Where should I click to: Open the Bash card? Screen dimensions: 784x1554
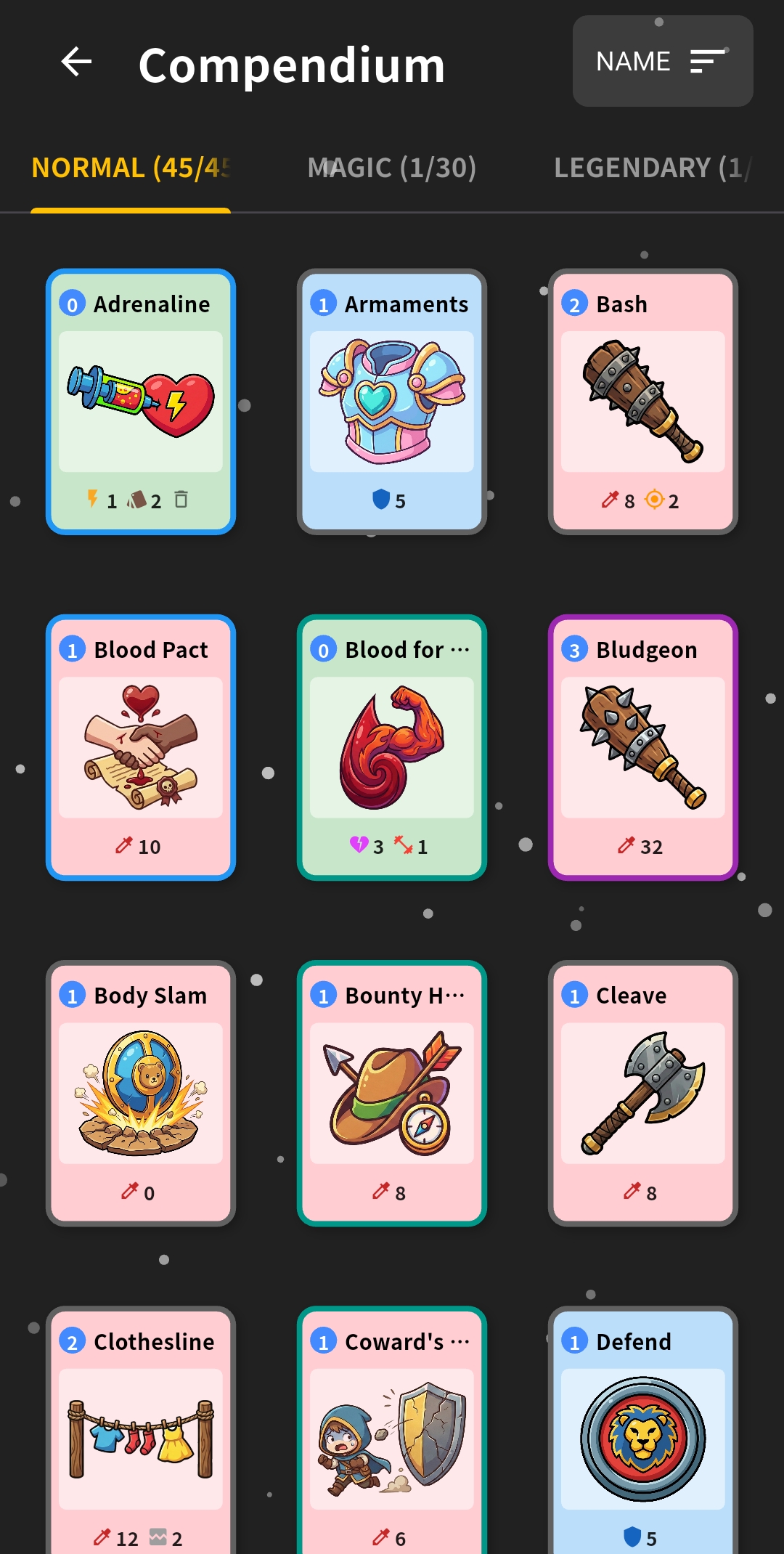643,402
